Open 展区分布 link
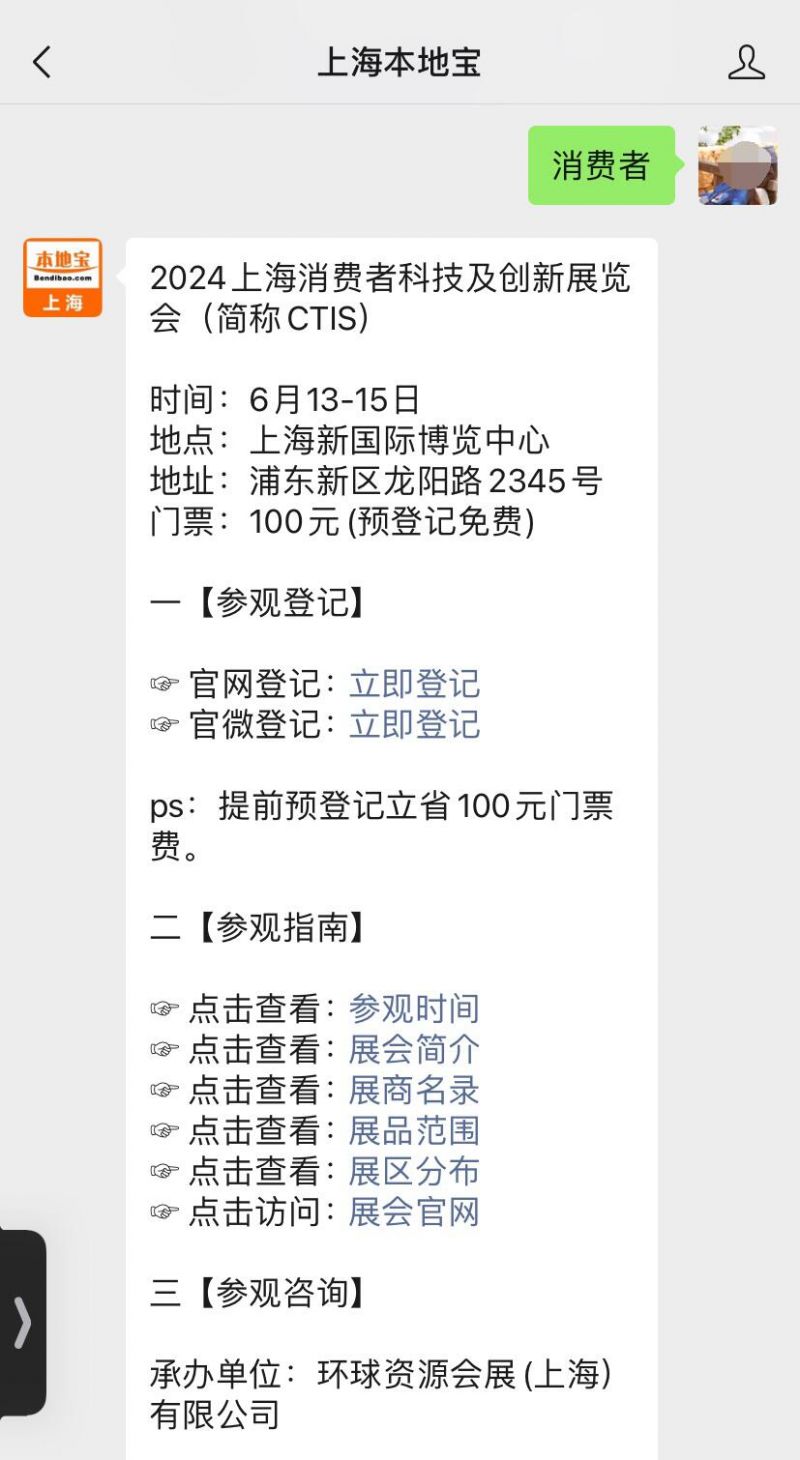Image resolution: width=800 pixels, height=1460 pixels. (x=414, y=1170)
